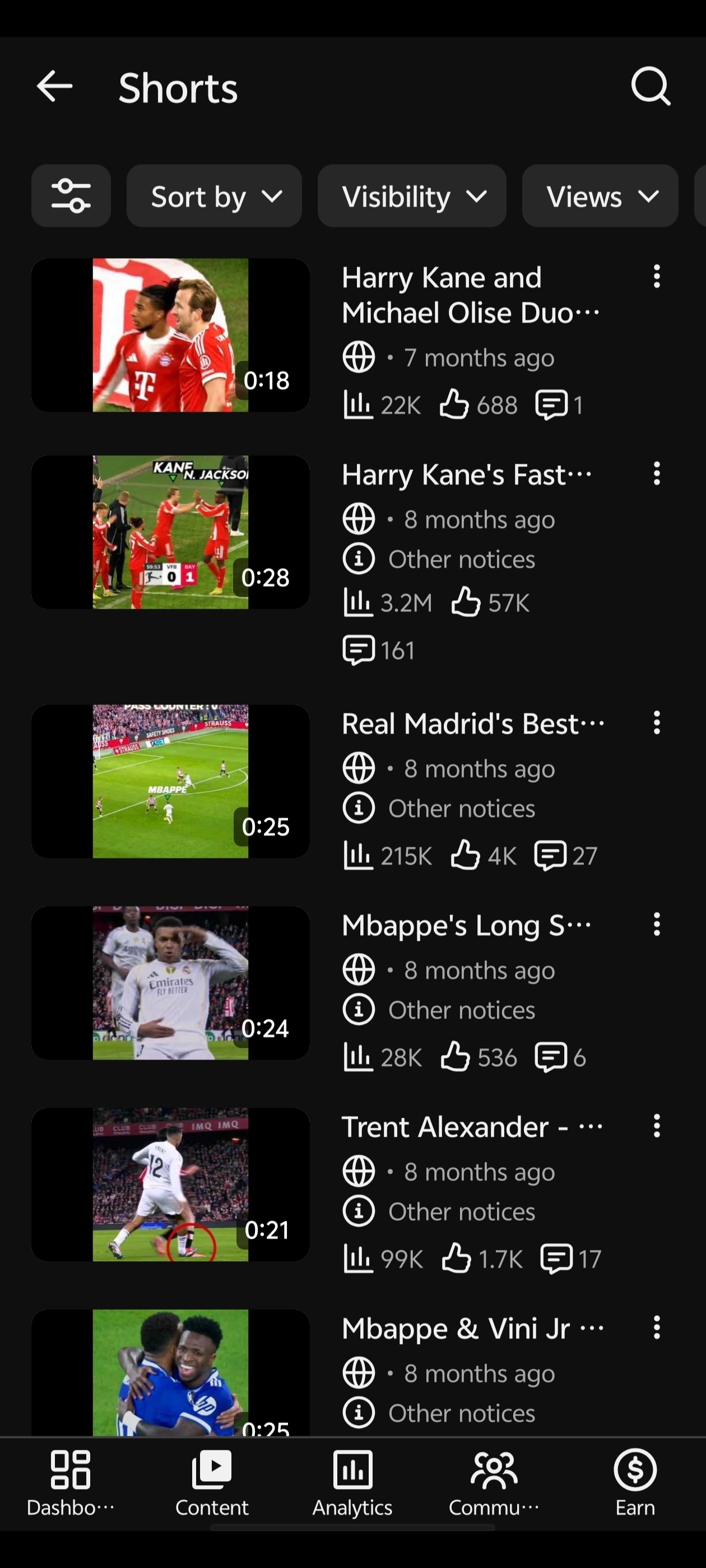
Task: Open options for Harry Kane's Fast short
Action: [657, 474]
